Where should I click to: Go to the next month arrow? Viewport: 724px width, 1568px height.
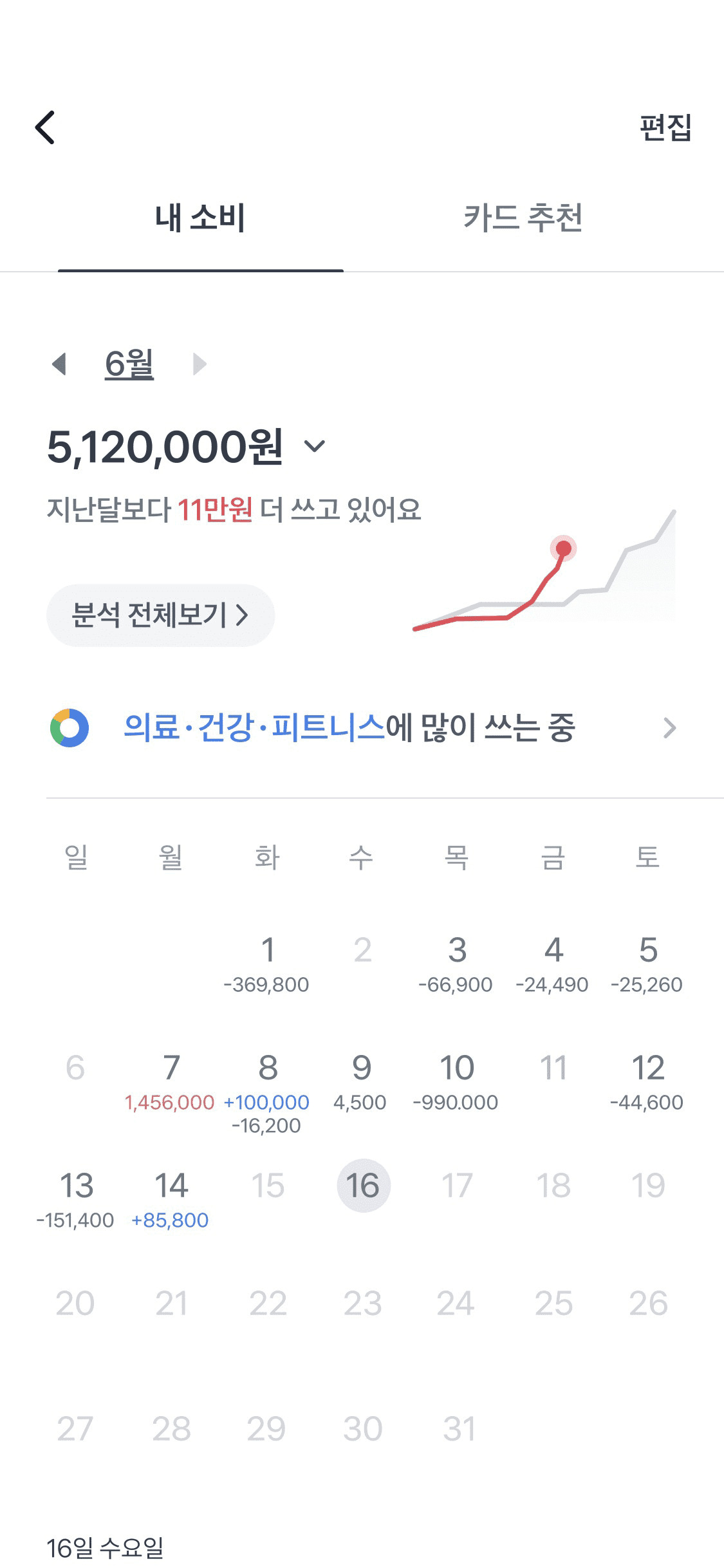(200, 364)
